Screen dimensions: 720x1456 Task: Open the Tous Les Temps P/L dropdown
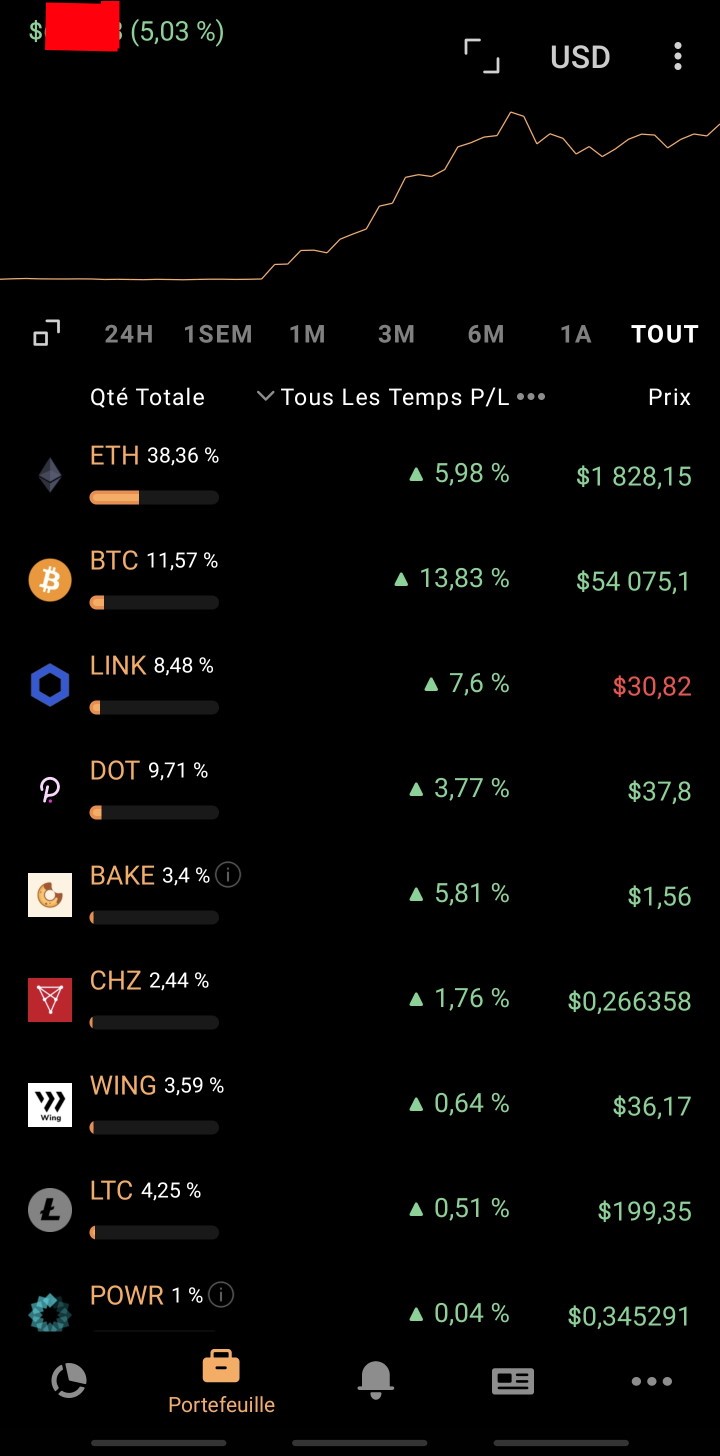pyautogui.click(x=396, y=397)
